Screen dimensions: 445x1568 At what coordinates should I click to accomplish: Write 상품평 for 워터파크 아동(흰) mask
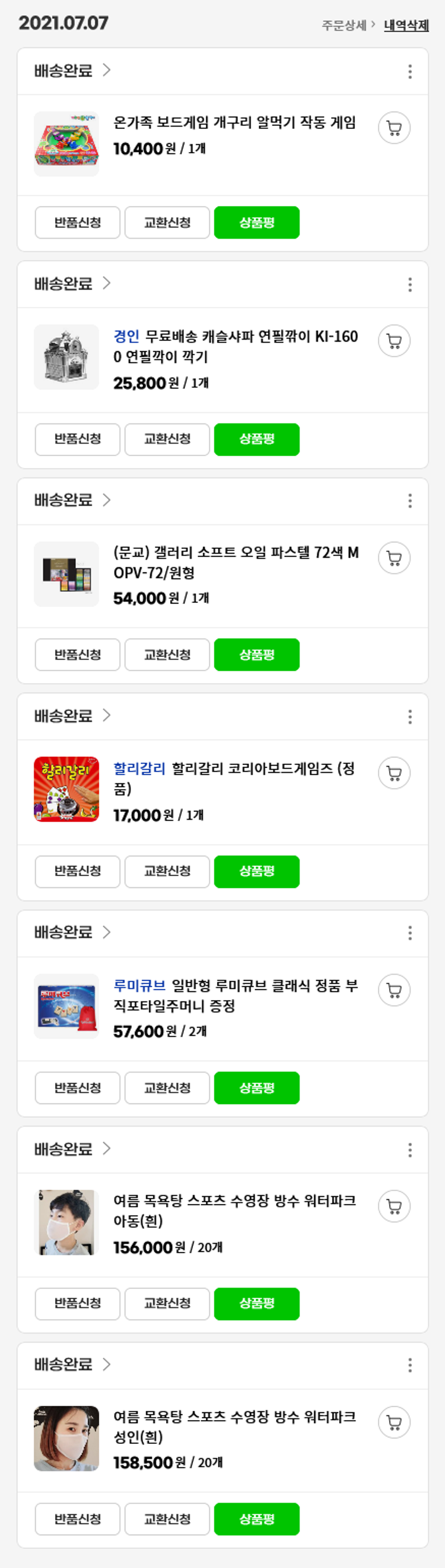click(x=256, y=1303)
